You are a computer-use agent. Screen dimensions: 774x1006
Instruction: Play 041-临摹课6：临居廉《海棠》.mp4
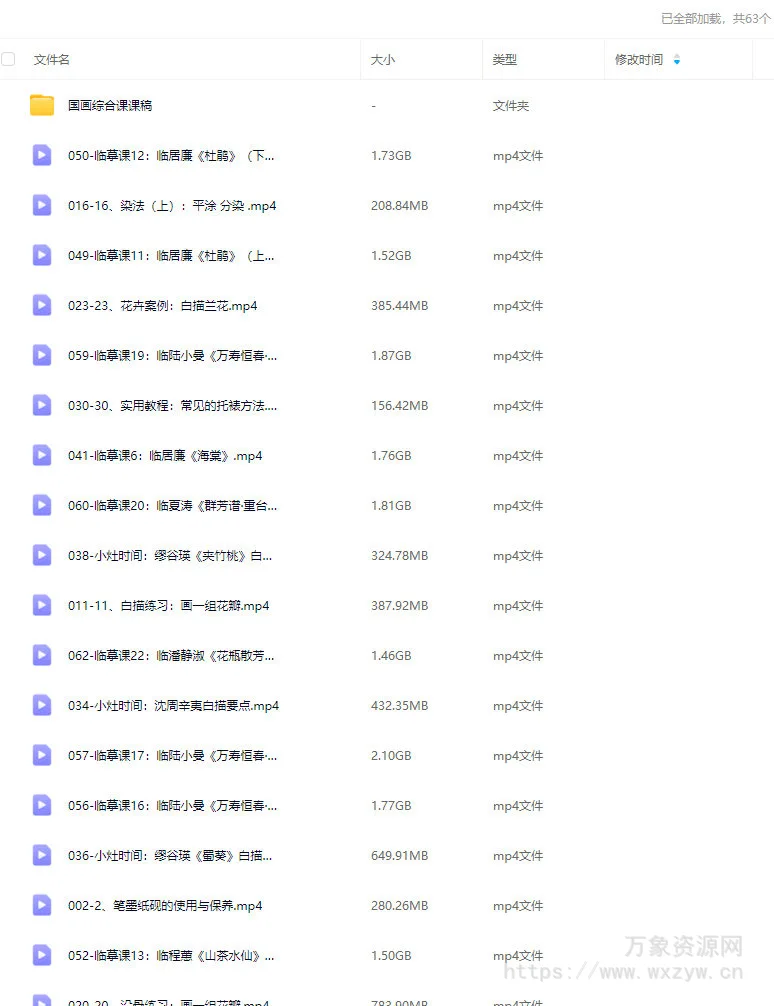[x=165, y=456]
